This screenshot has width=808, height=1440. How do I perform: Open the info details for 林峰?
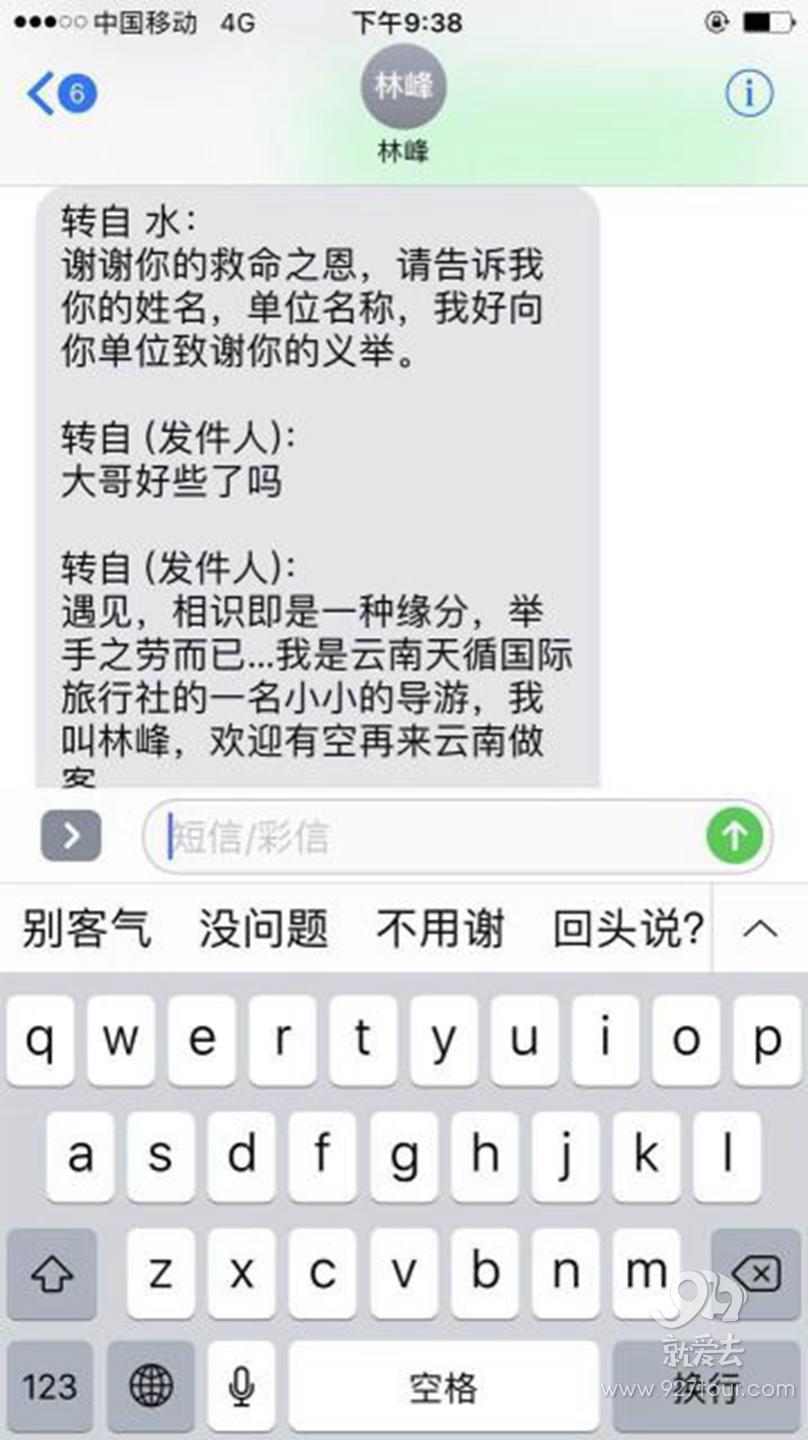[748, 94]
